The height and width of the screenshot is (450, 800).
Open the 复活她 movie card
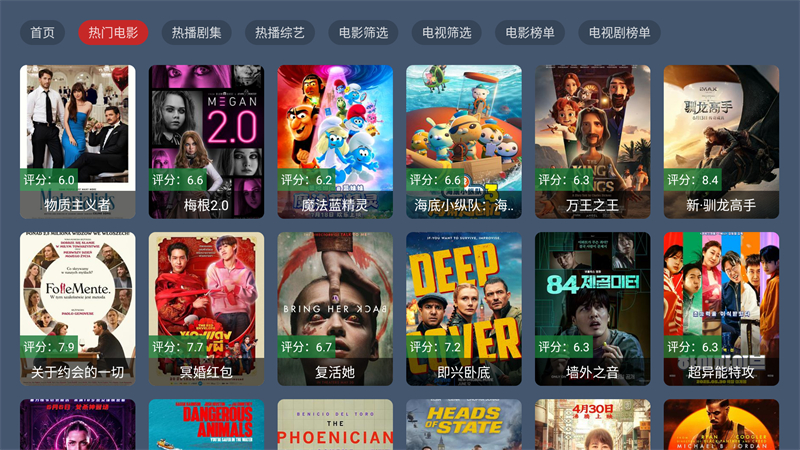pyautogui.click(x=335, y=308)
